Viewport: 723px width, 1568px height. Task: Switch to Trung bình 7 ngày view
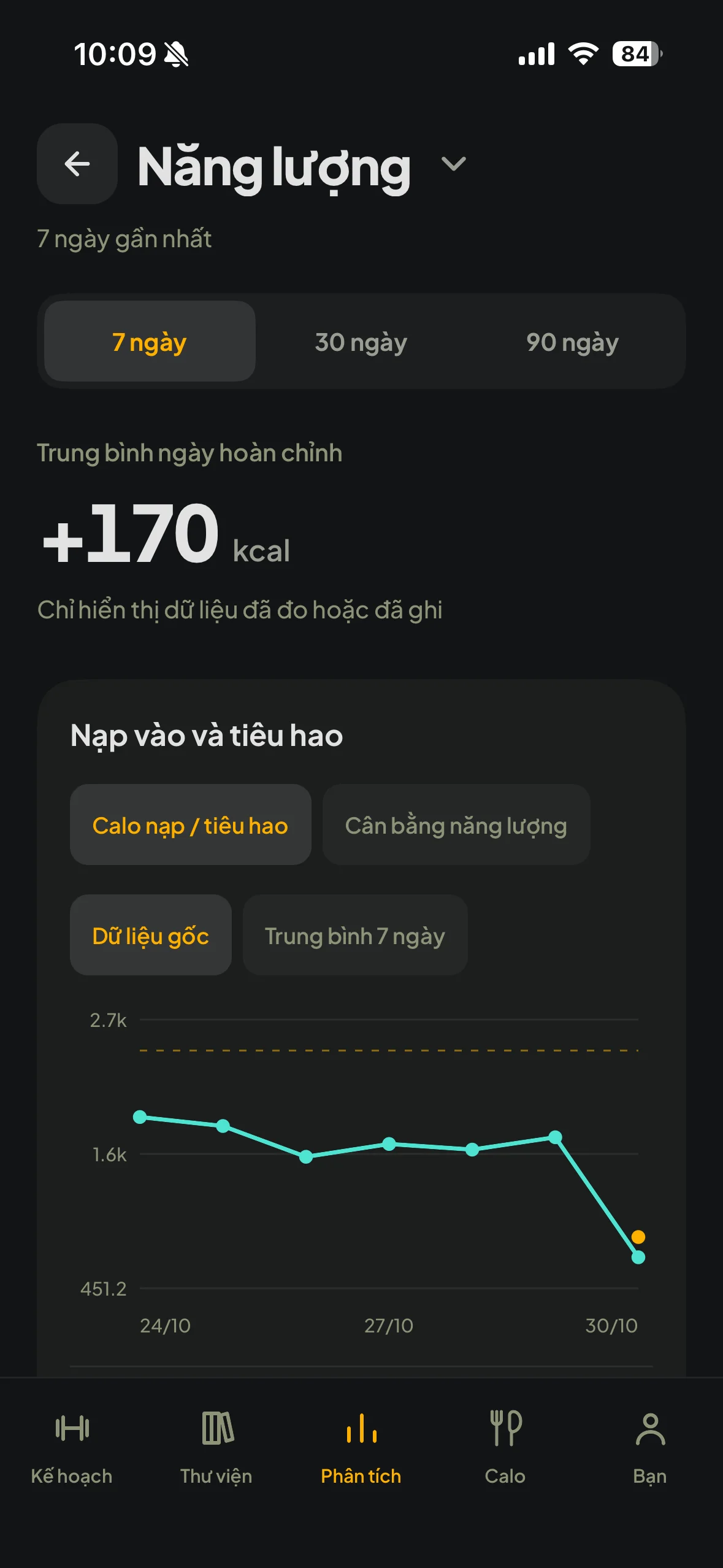click(355, 935)
